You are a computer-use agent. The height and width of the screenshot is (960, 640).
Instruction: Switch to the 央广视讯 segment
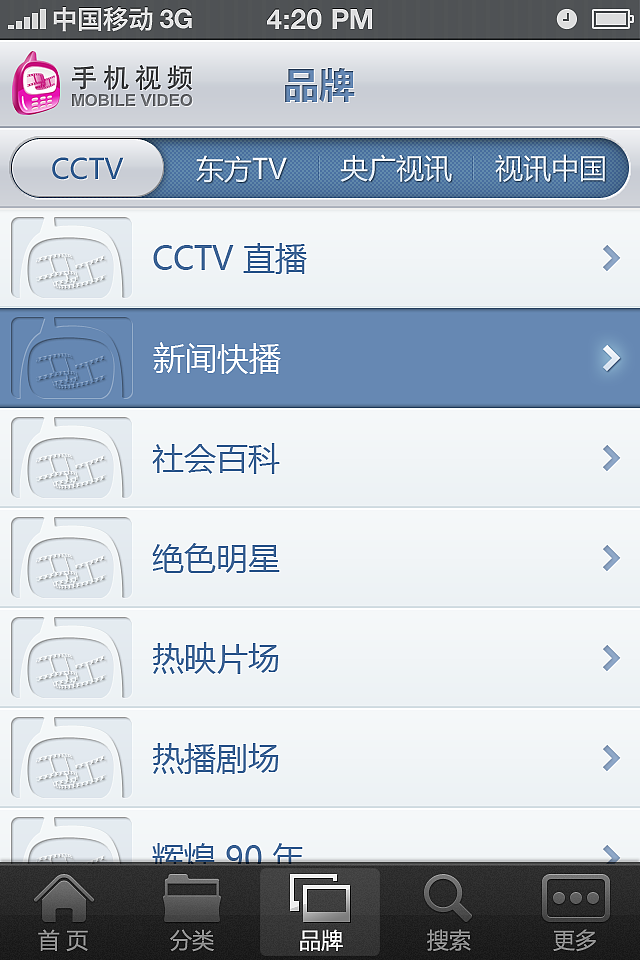(396, 168)
